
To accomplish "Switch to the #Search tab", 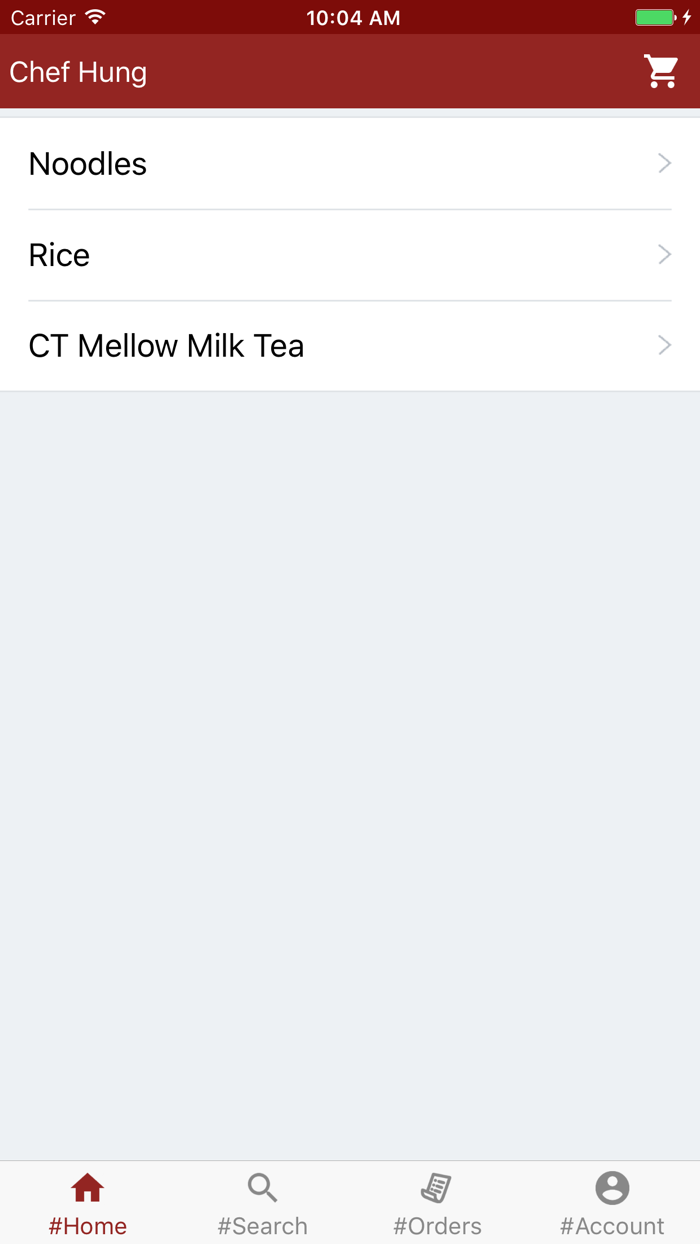I will click(263, 1203).
